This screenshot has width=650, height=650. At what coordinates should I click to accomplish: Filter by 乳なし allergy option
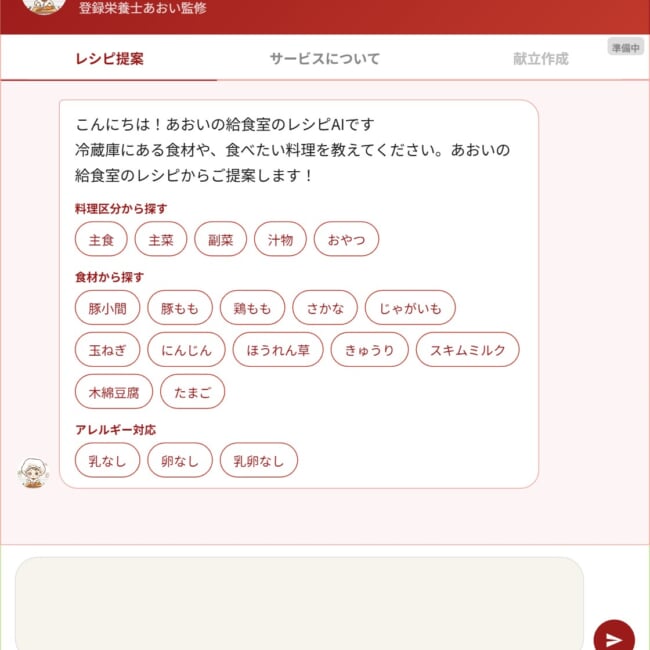click(107, 460)
